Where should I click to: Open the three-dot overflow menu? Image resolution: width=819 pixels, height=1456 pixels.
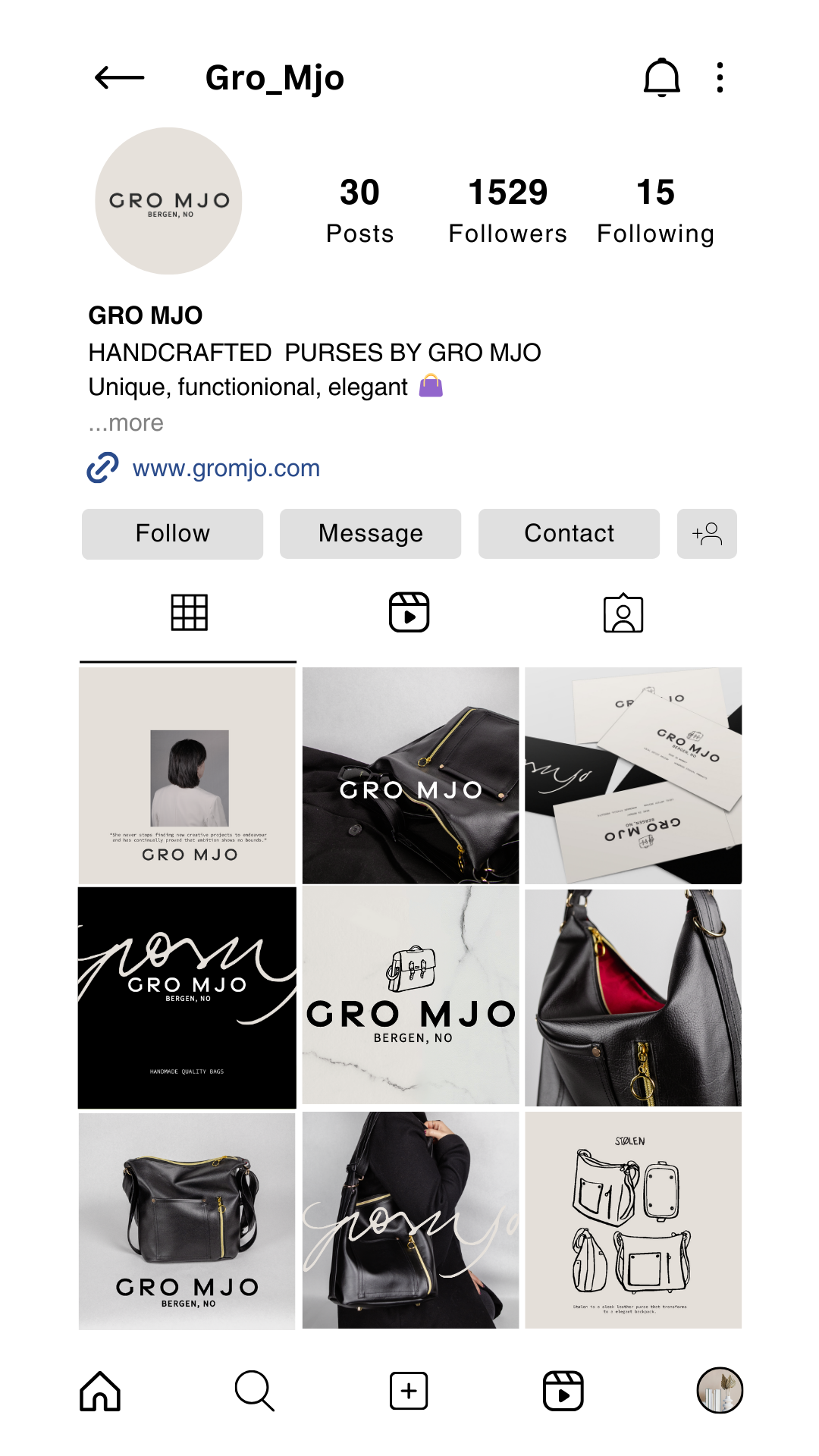click(x=720, y=77)
